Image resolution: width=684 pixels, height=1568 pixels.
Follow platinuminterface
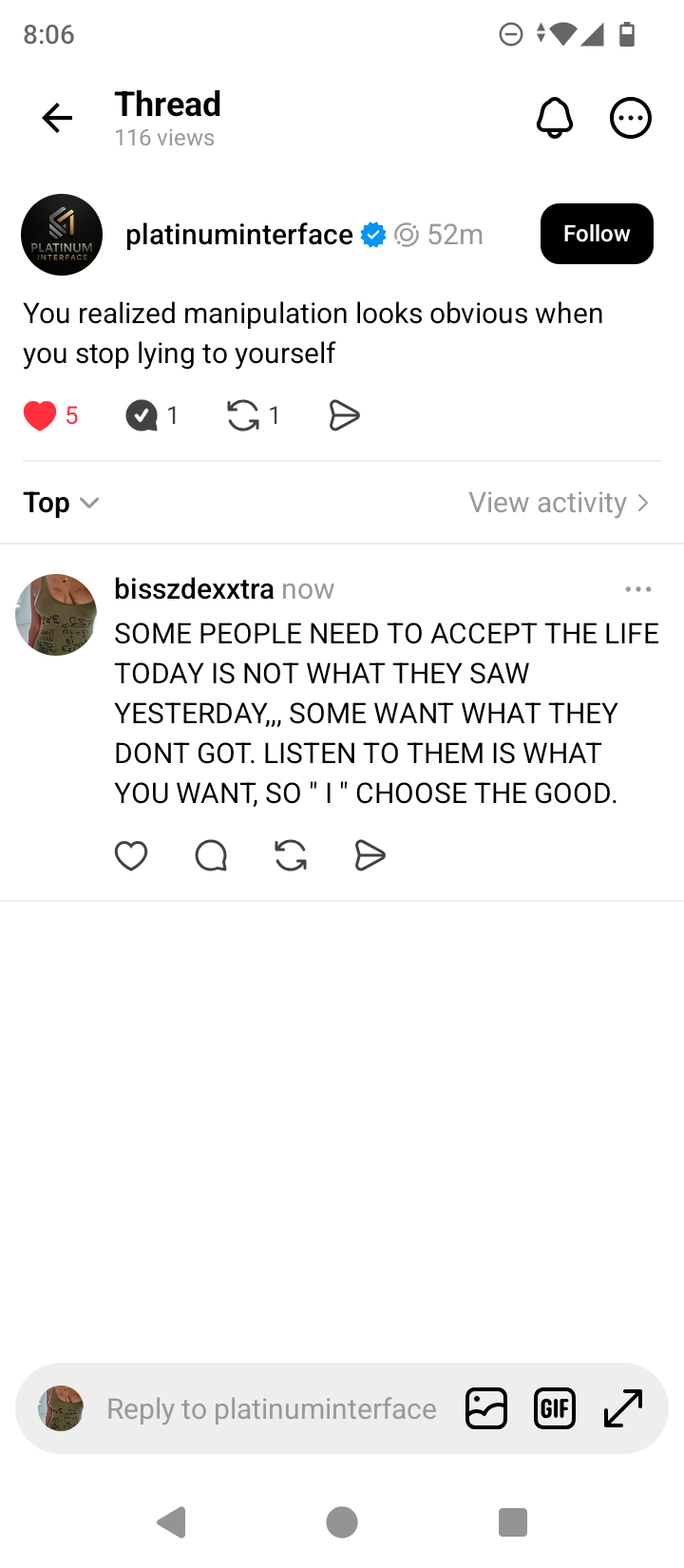[x=596, y=234]
